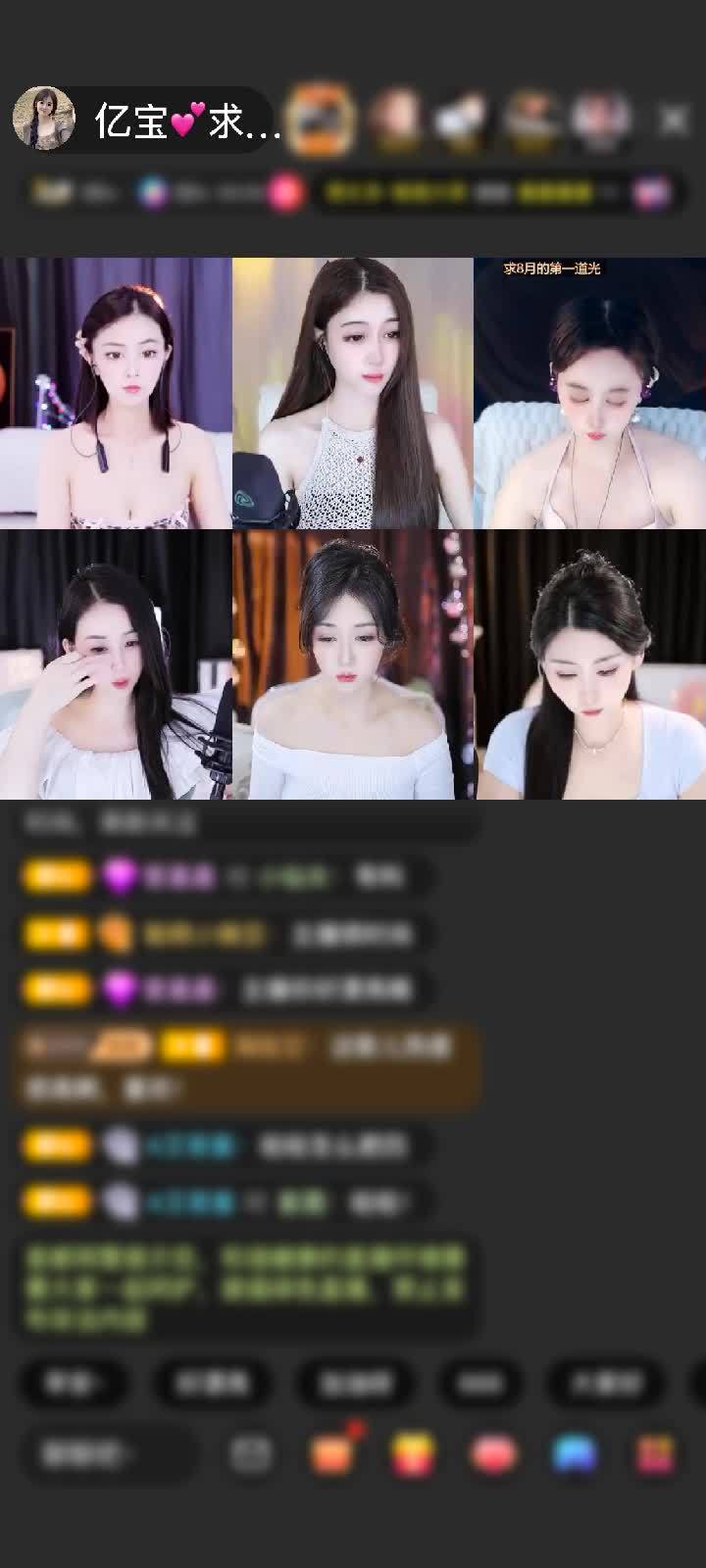
Task: Close the live stream room
Action: coord(673,121)
